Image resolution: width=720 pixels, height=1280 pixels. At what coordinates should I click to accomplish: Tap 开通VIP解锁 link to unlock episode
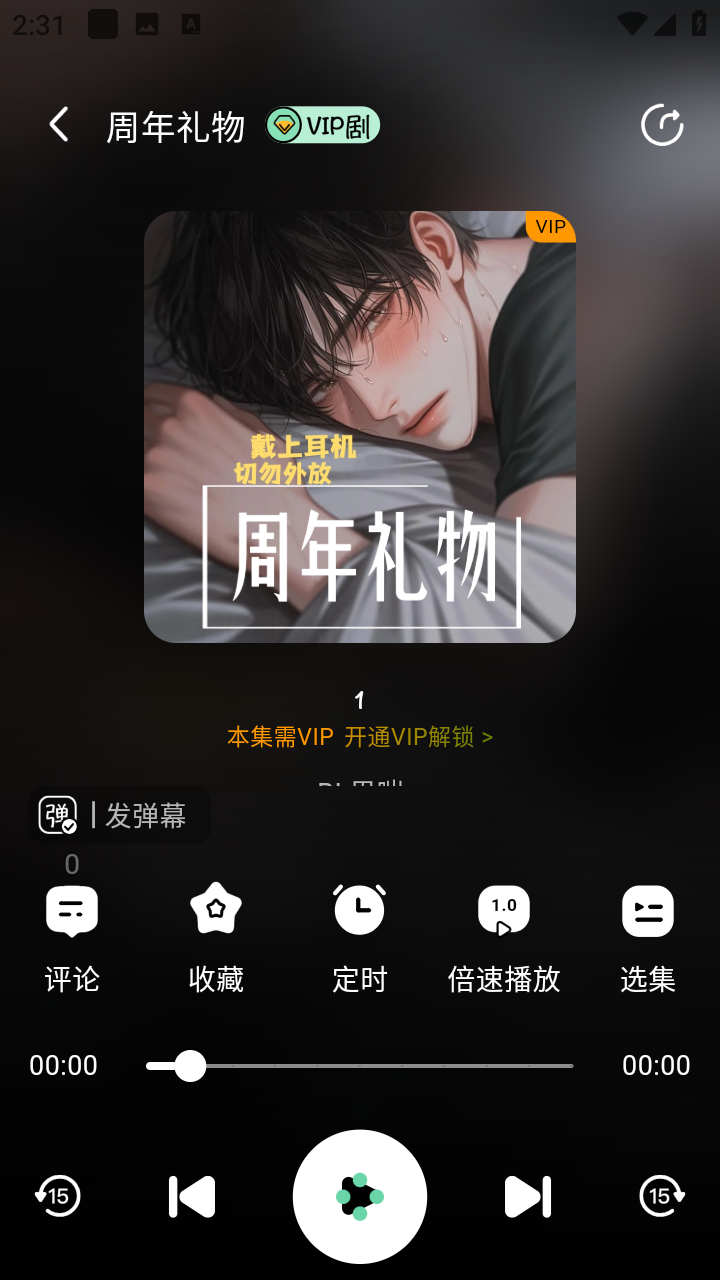tap(418, 737)
